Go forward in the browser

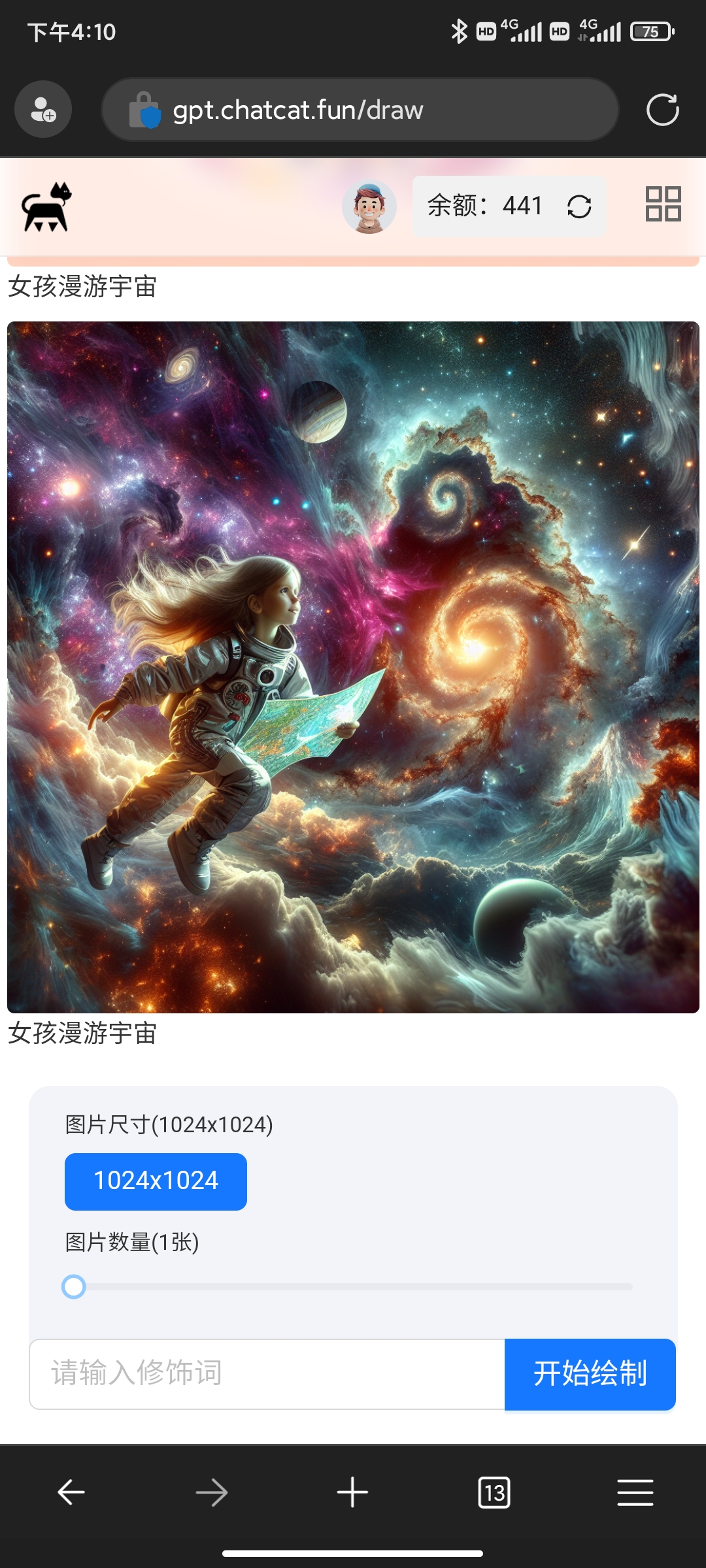(x=212, y=1493)
